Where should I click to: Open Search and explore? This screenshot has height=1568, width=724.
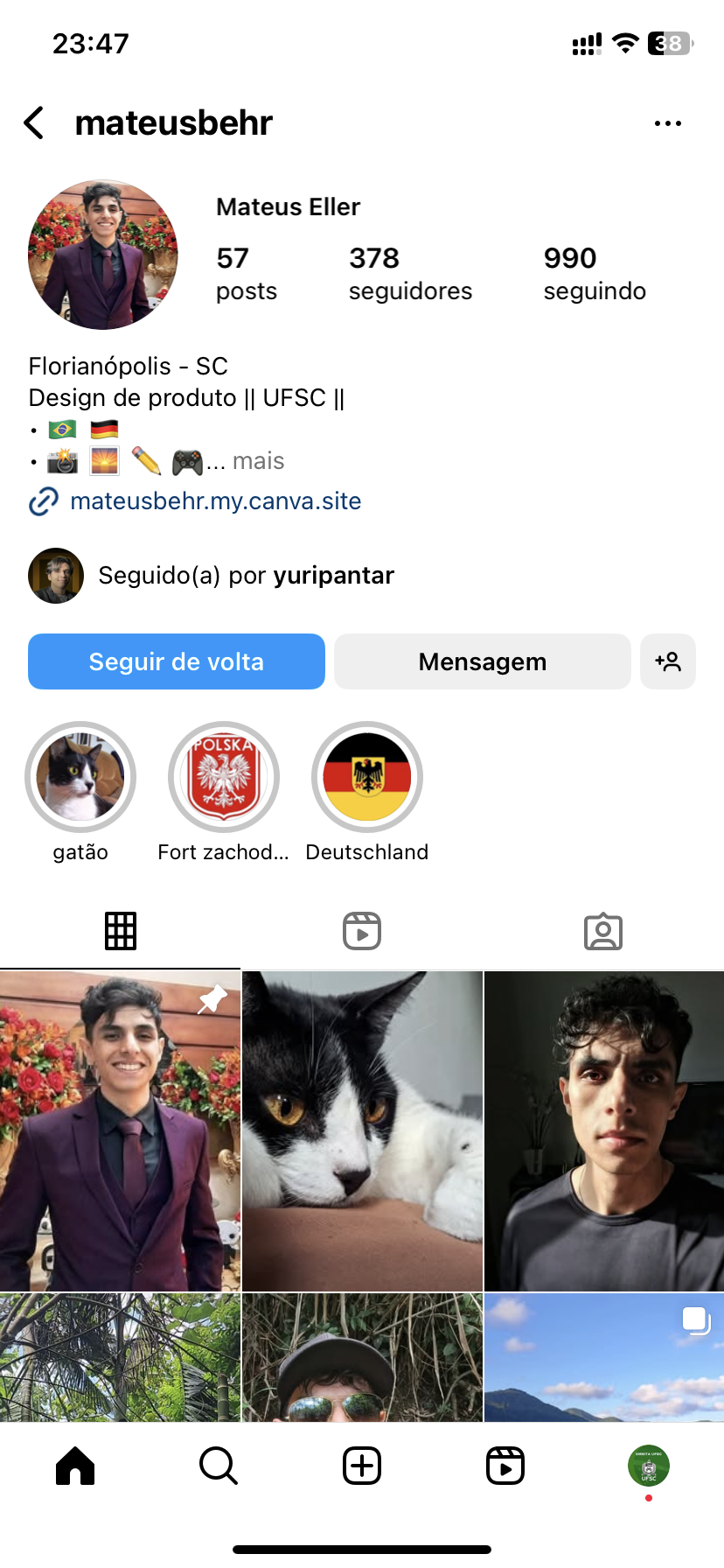[219, 1466]
